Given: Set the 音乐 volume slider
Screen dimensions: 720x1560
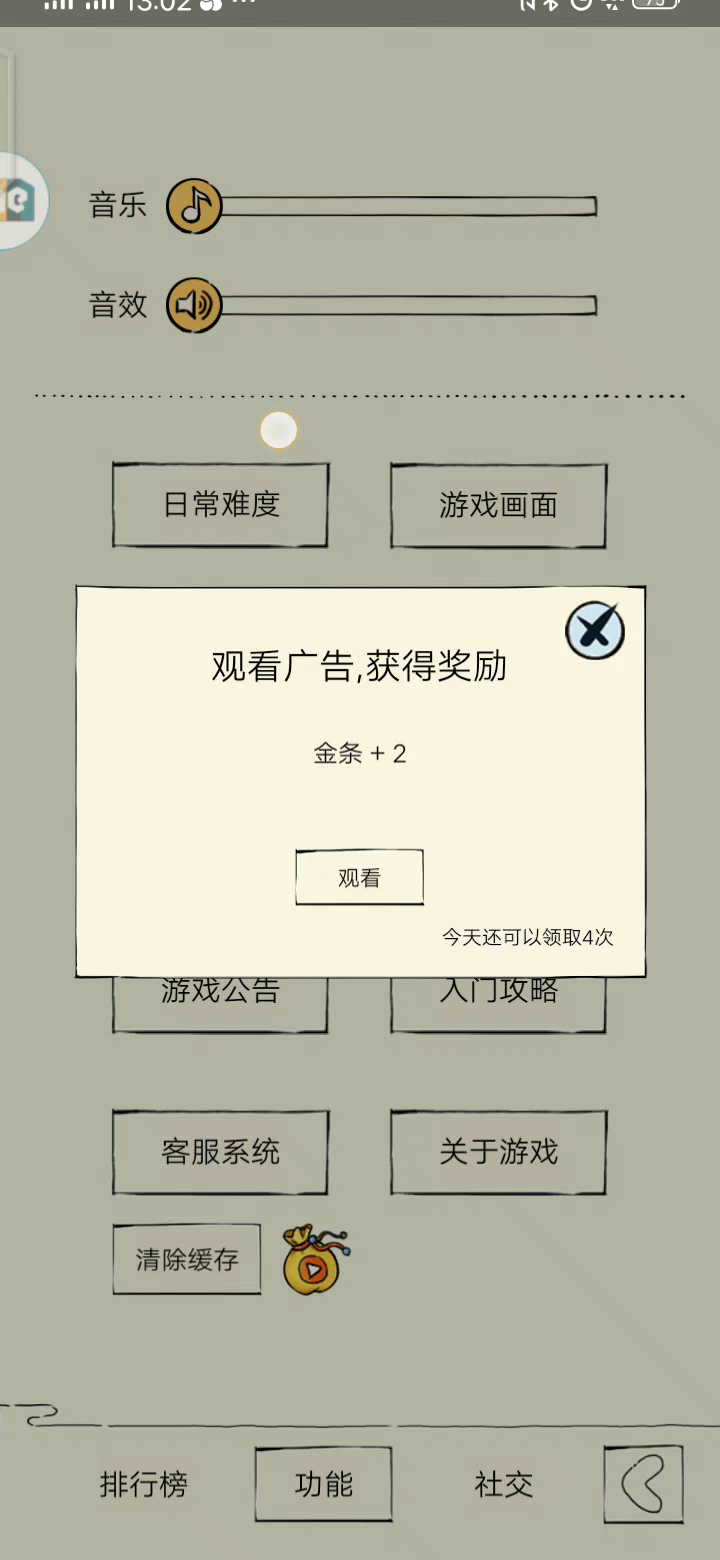Looking at the screenshot, I should coord(408,207).
